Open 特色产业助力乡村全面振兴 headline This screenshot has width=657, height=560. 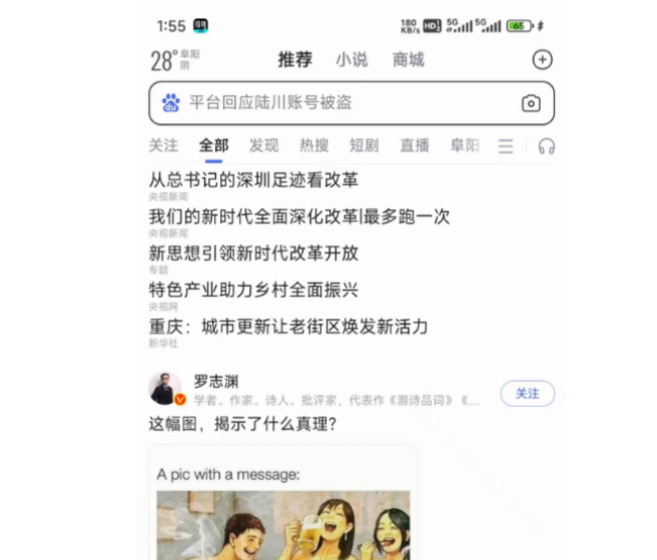pos(253,290)
